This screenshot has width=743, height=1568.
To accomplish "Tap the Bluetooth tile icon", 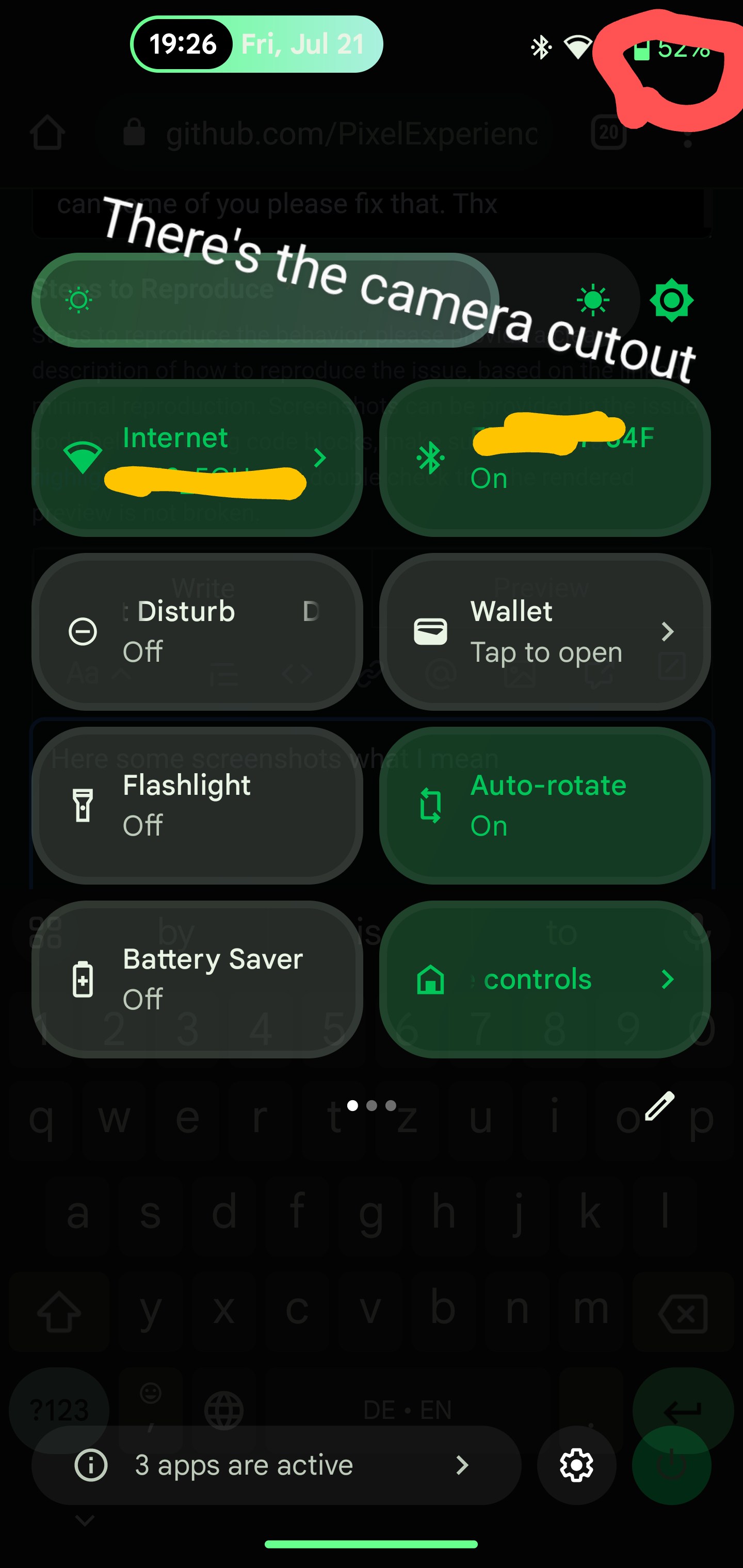I will tap(431, 459).
